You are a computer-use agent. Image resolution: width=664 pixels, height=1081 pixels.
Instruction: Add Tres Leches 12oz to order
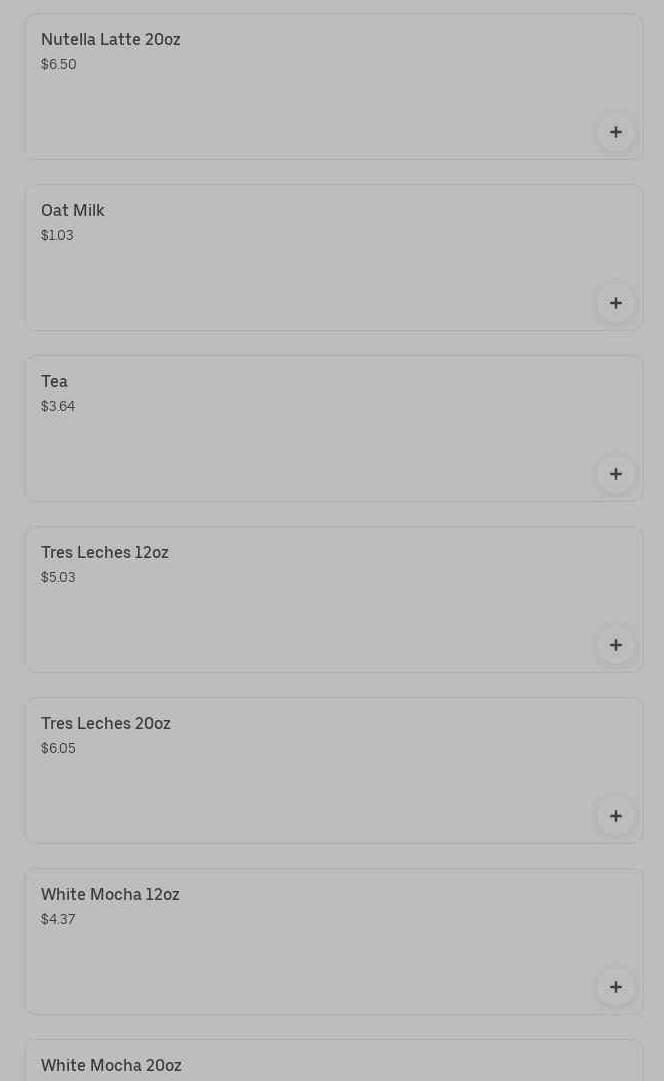click(x=616, y=645)
